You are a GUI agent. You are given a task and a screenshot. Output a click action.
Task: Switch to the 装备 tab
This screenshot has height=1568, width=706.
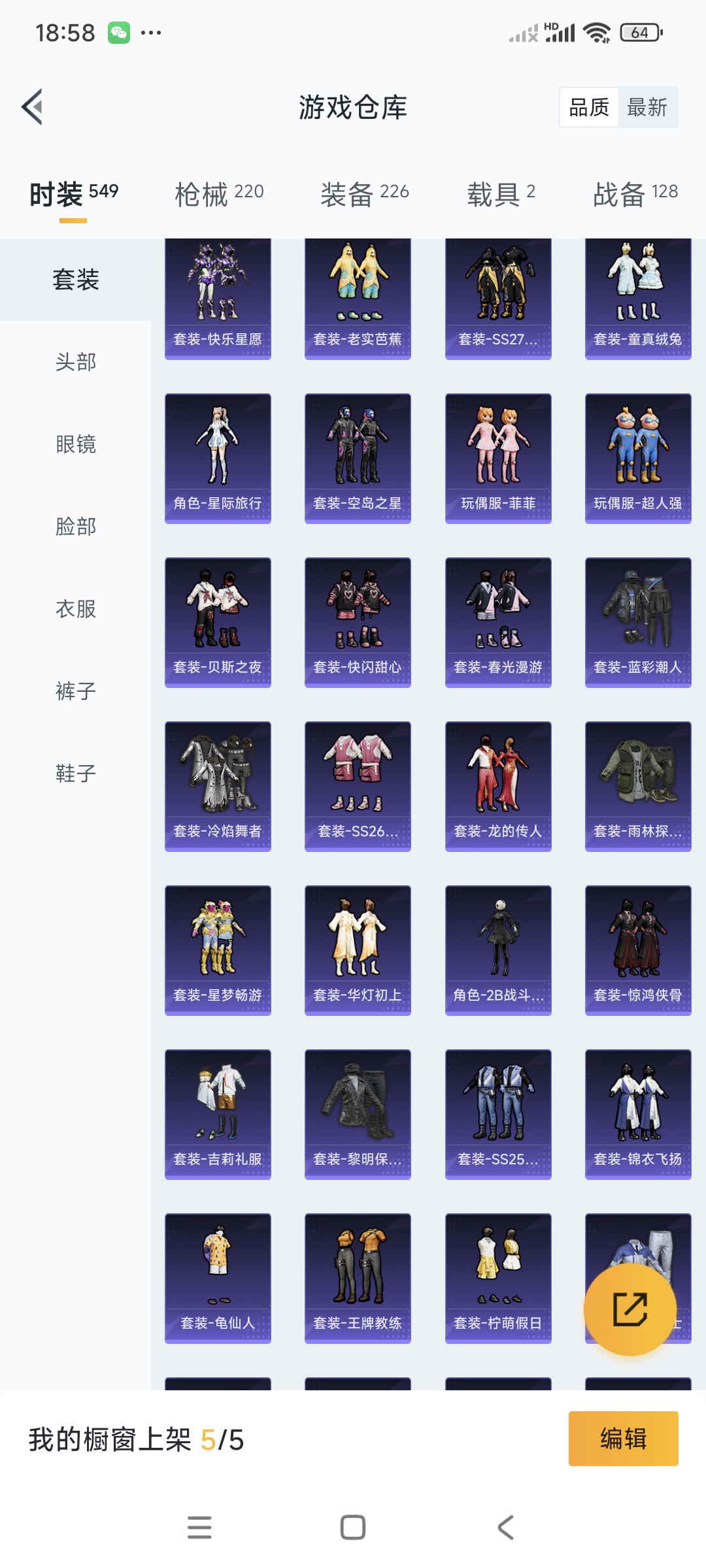point(364,194)
